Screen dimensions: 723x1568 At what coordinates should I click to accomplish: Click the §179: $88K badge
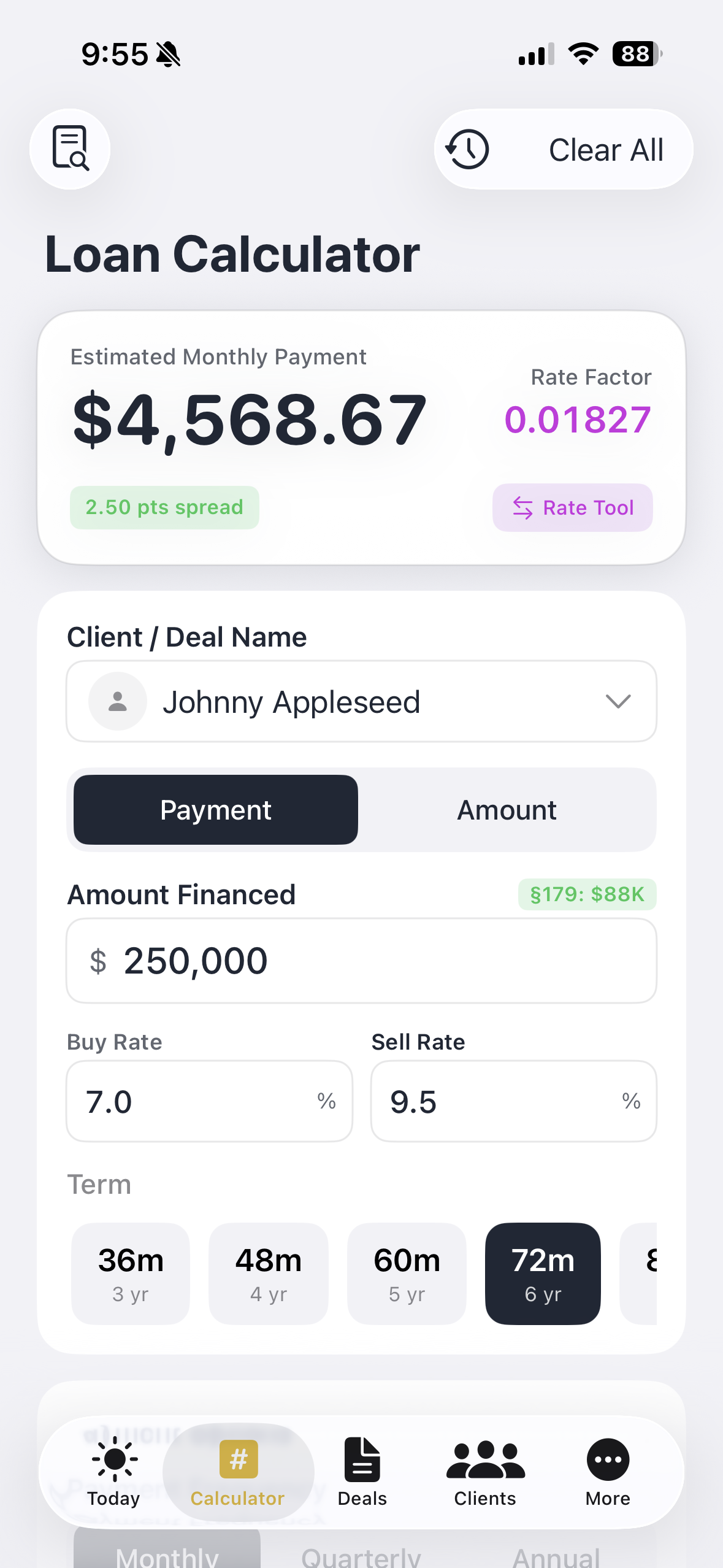point(586,894)
